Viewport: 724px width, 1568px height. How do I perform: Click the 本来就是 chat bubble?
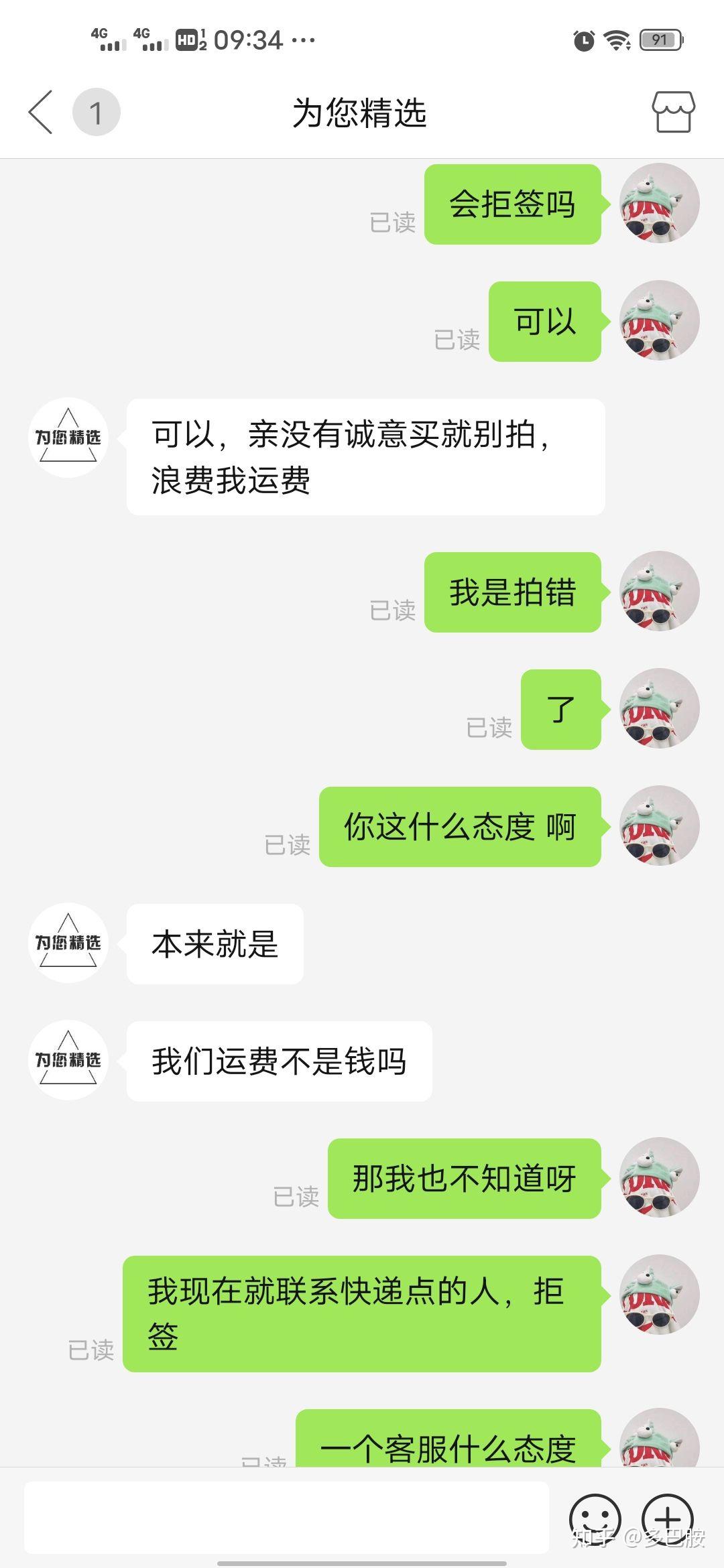(x=214, y=944)
